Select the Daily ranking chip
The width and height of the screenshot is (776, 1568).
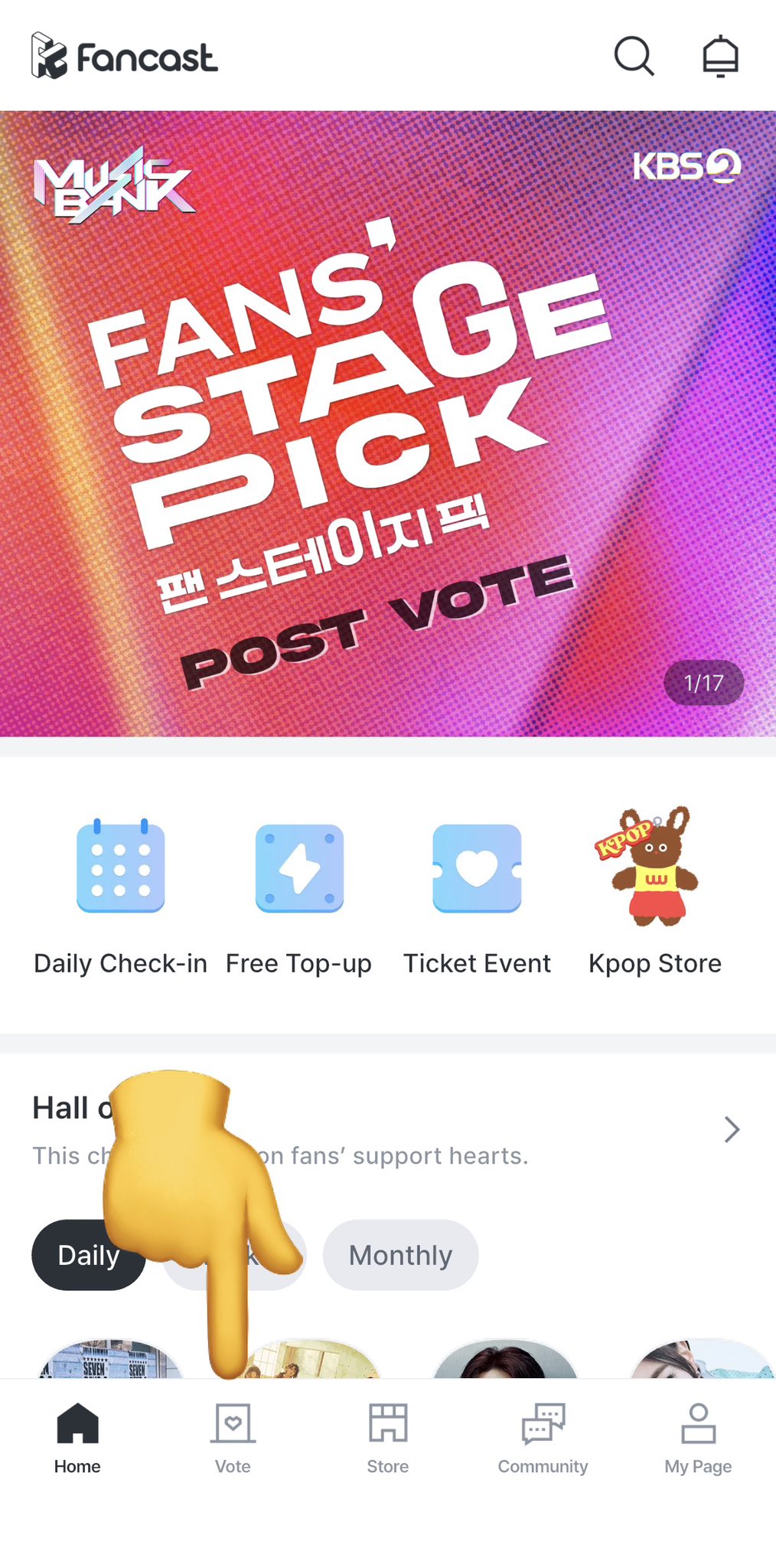tap(89, 1255)
